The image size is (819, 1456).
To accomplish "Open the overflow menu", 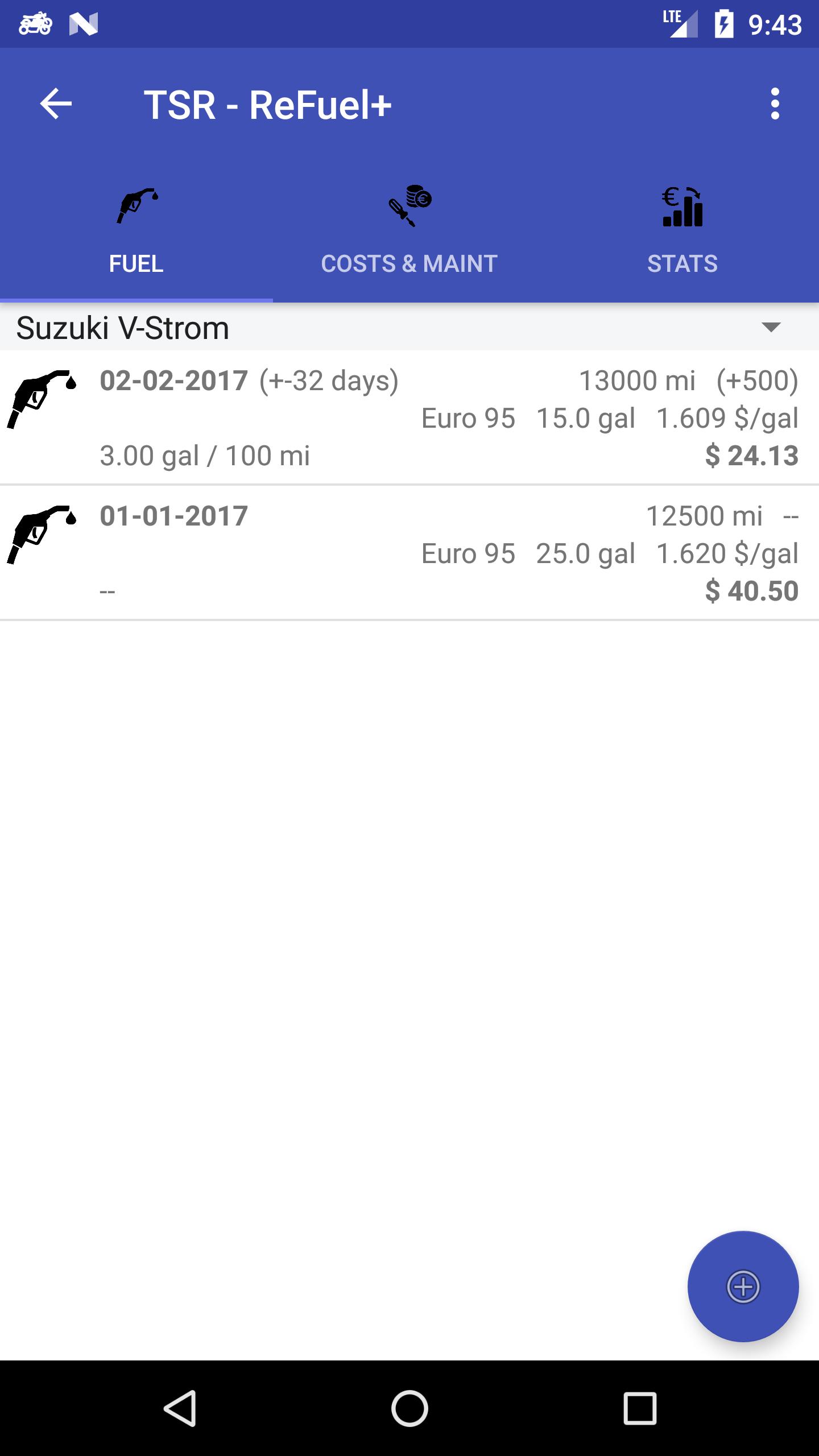I will (x=775, y=104).
